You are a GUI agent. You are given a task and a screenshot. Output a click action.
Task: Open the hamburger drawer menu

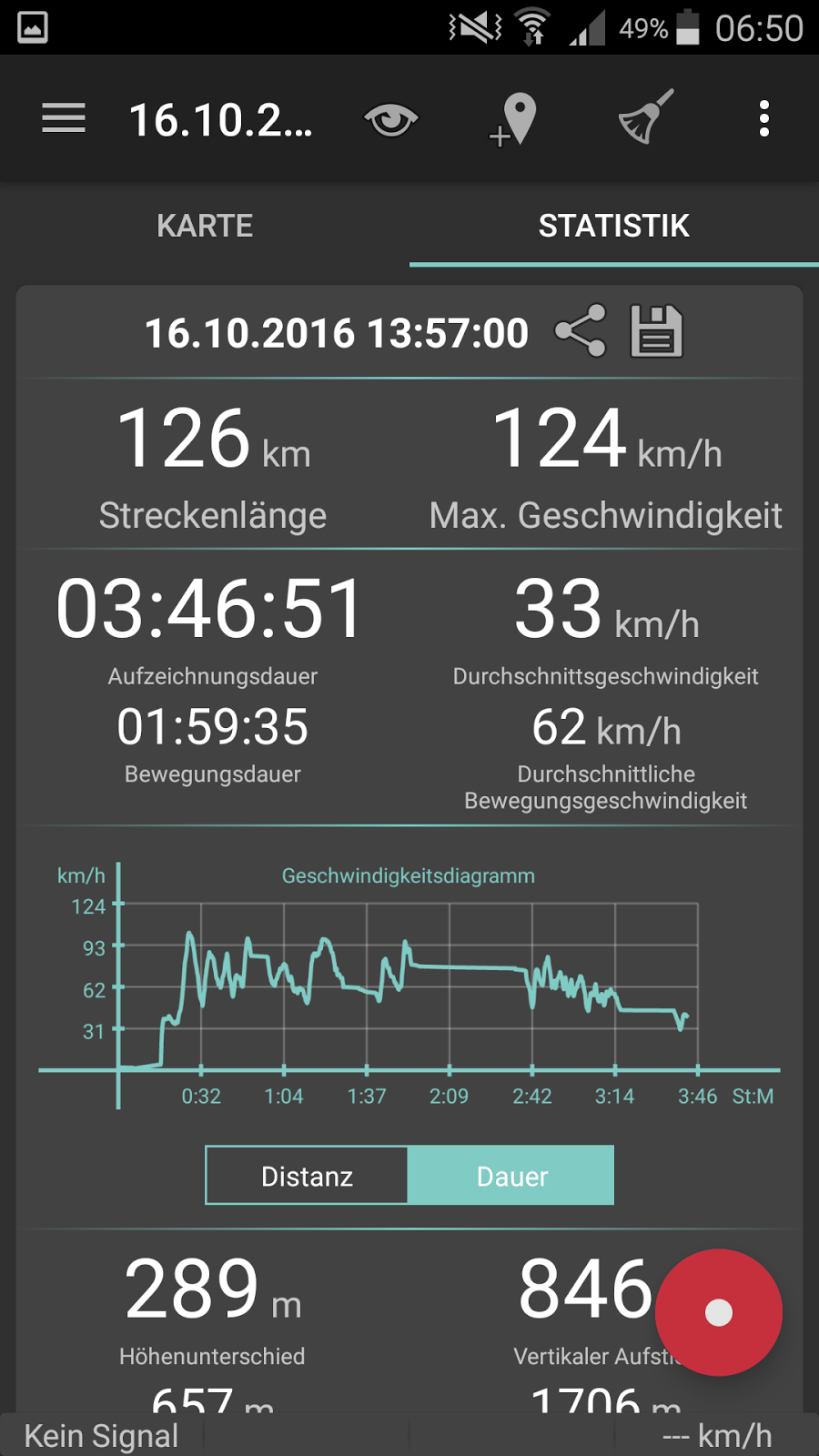tap(64, 118)
